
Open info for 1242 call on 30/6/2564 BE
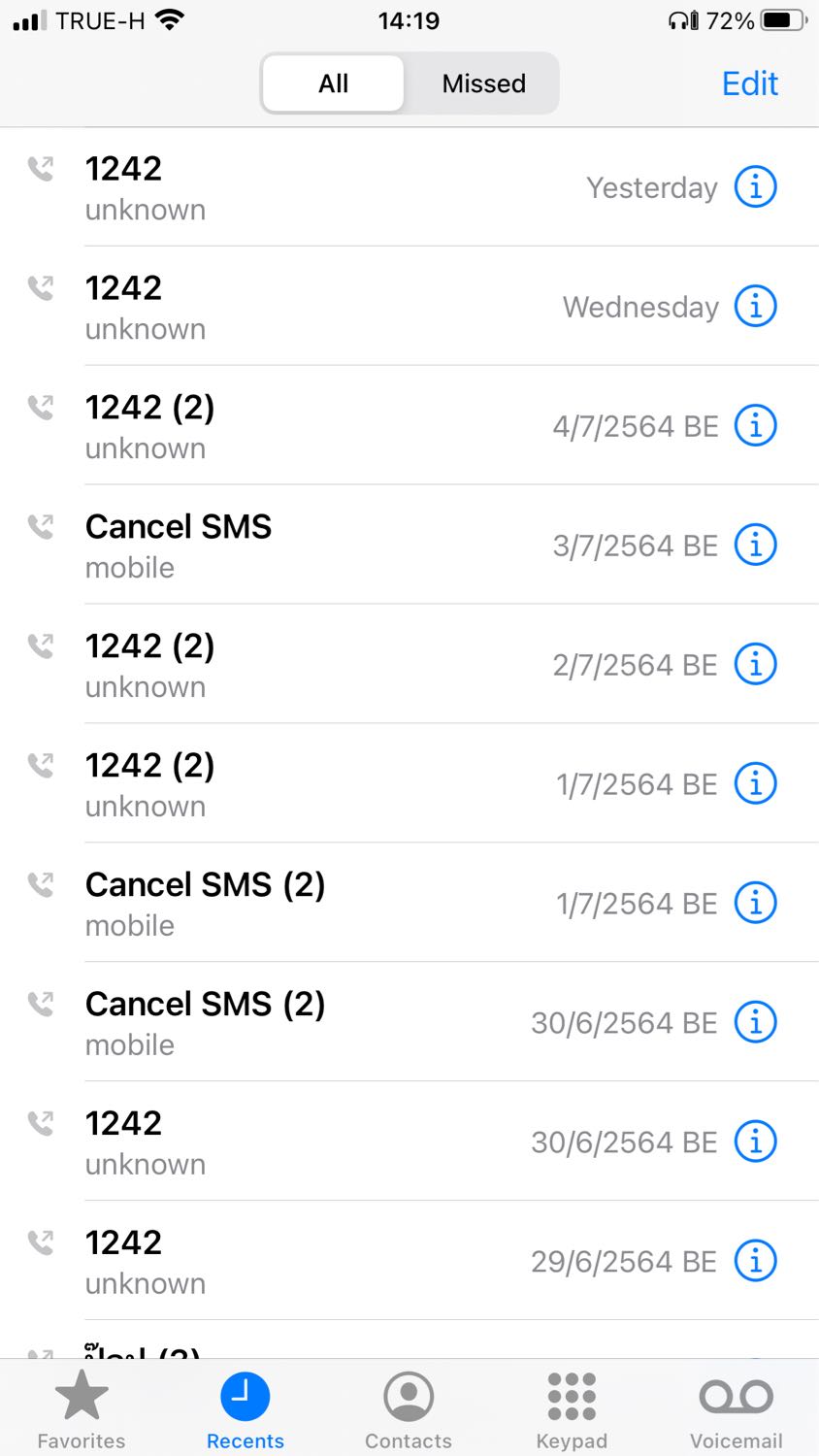(x=755, y=1142)
